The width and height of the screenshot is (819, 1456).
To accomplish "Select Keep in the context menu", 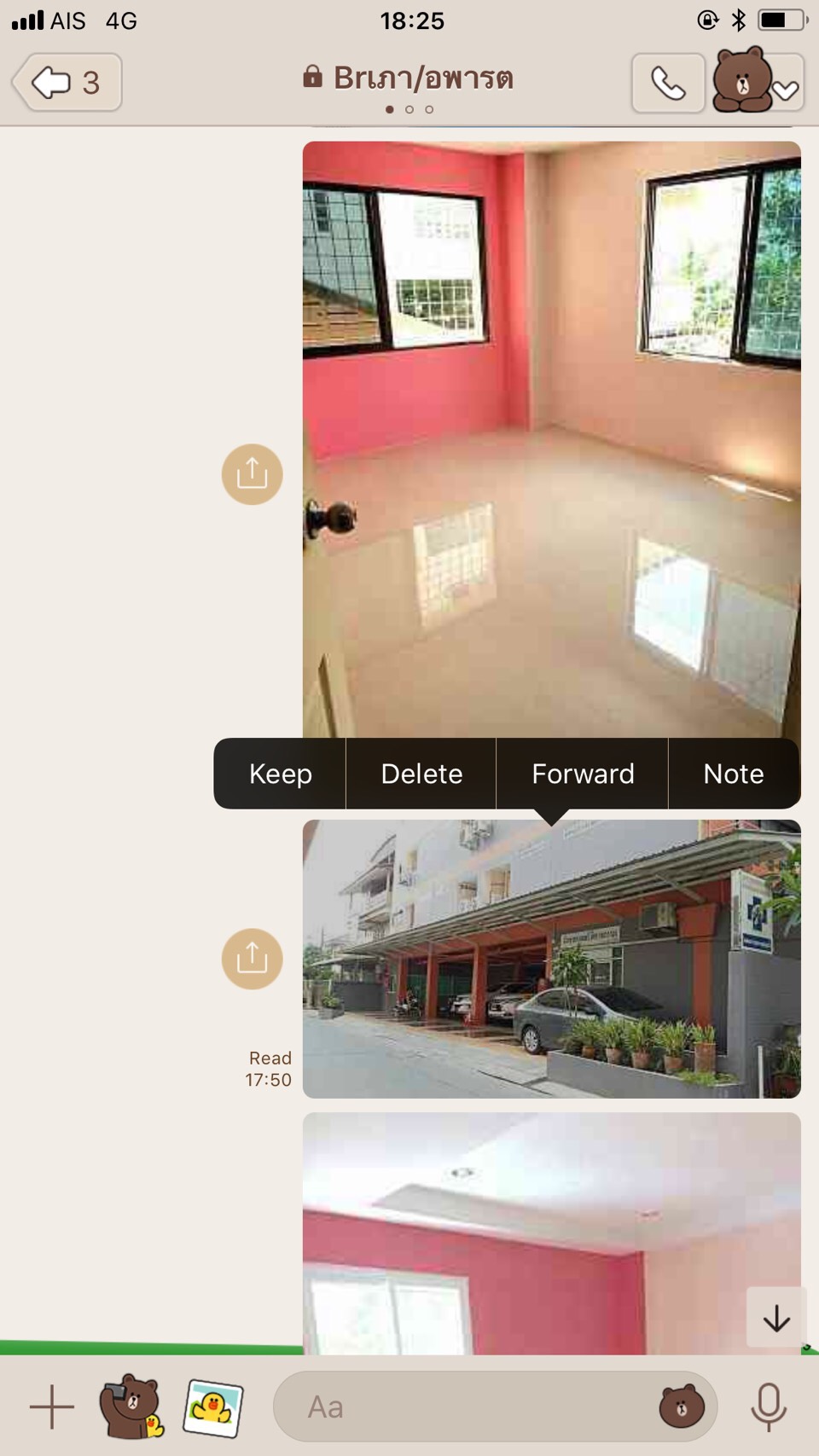I will (280, 774).
